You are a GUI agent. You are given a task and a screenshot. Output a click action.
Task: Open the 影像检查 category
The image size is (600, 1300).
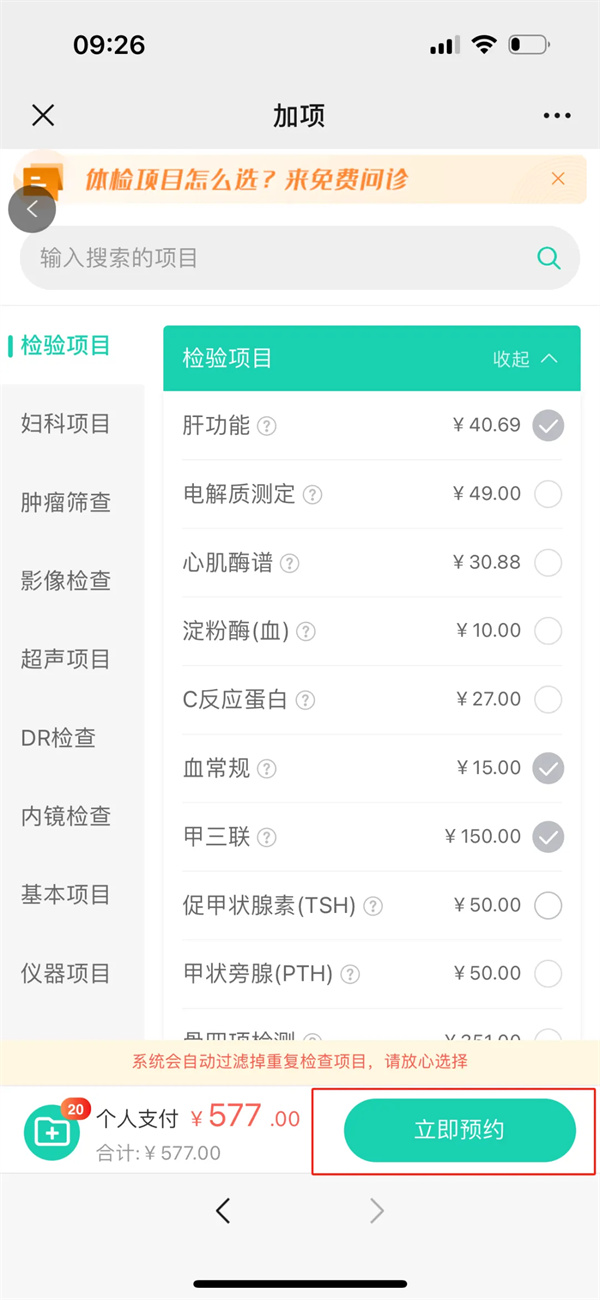tap(66, 580)
